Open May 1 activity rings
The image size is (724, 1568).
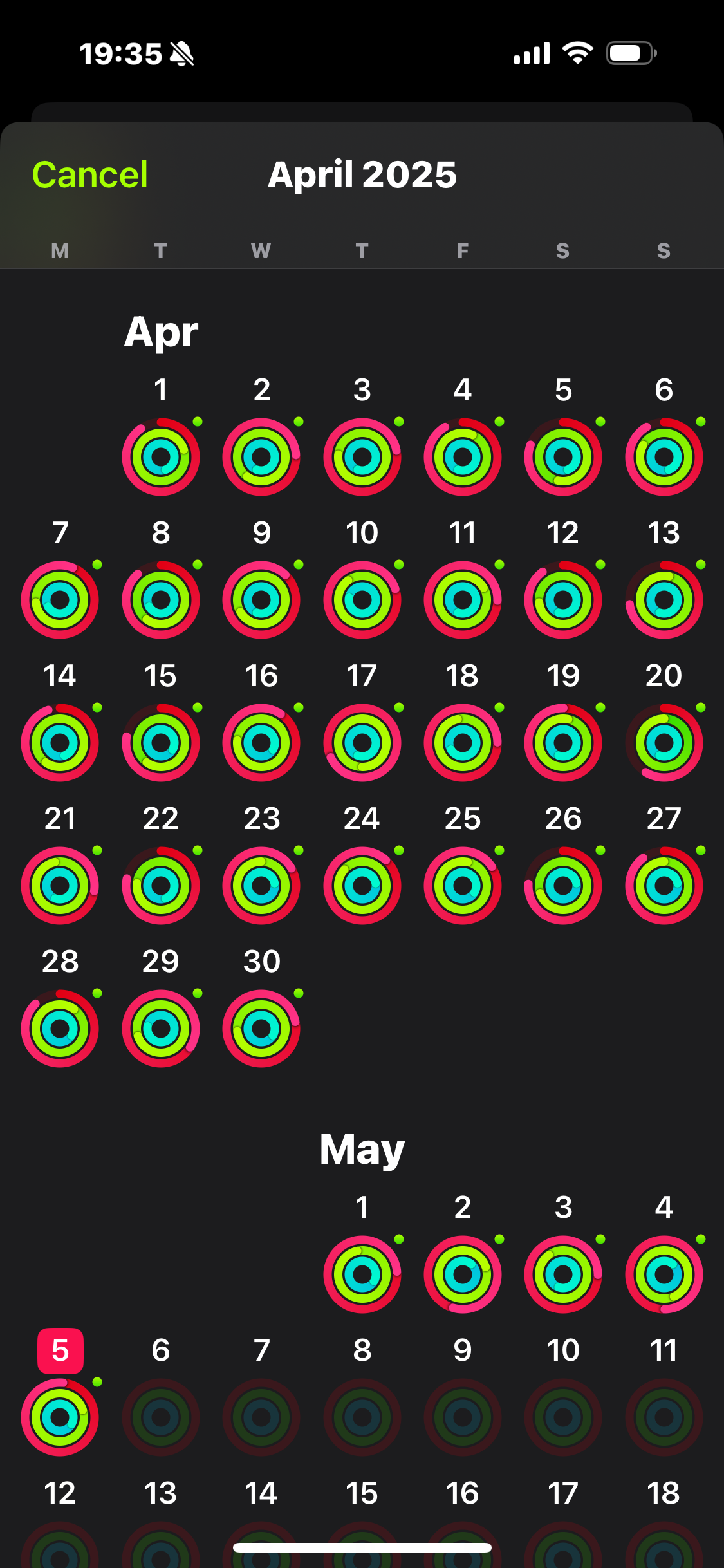362,1274
